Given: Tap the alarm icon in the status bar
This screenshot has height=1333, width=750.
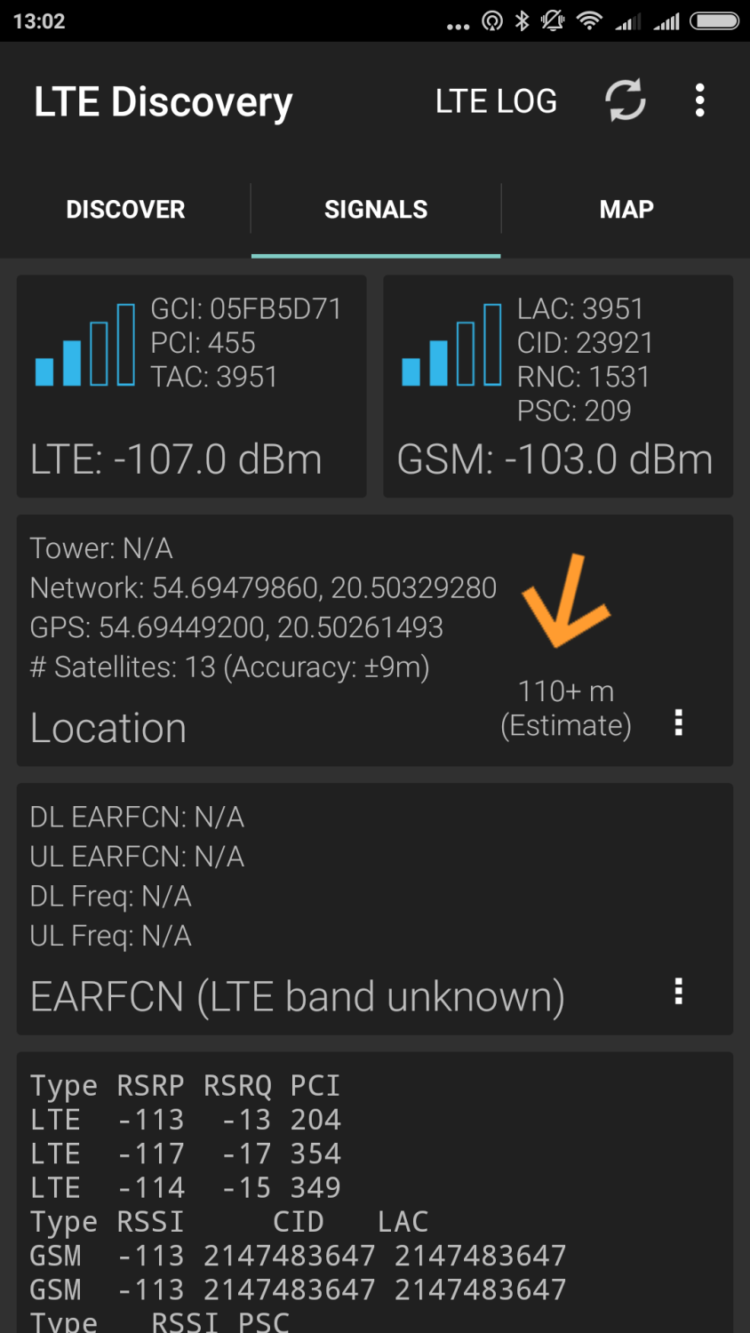Looking at the screenshot, I should point(492,20).
